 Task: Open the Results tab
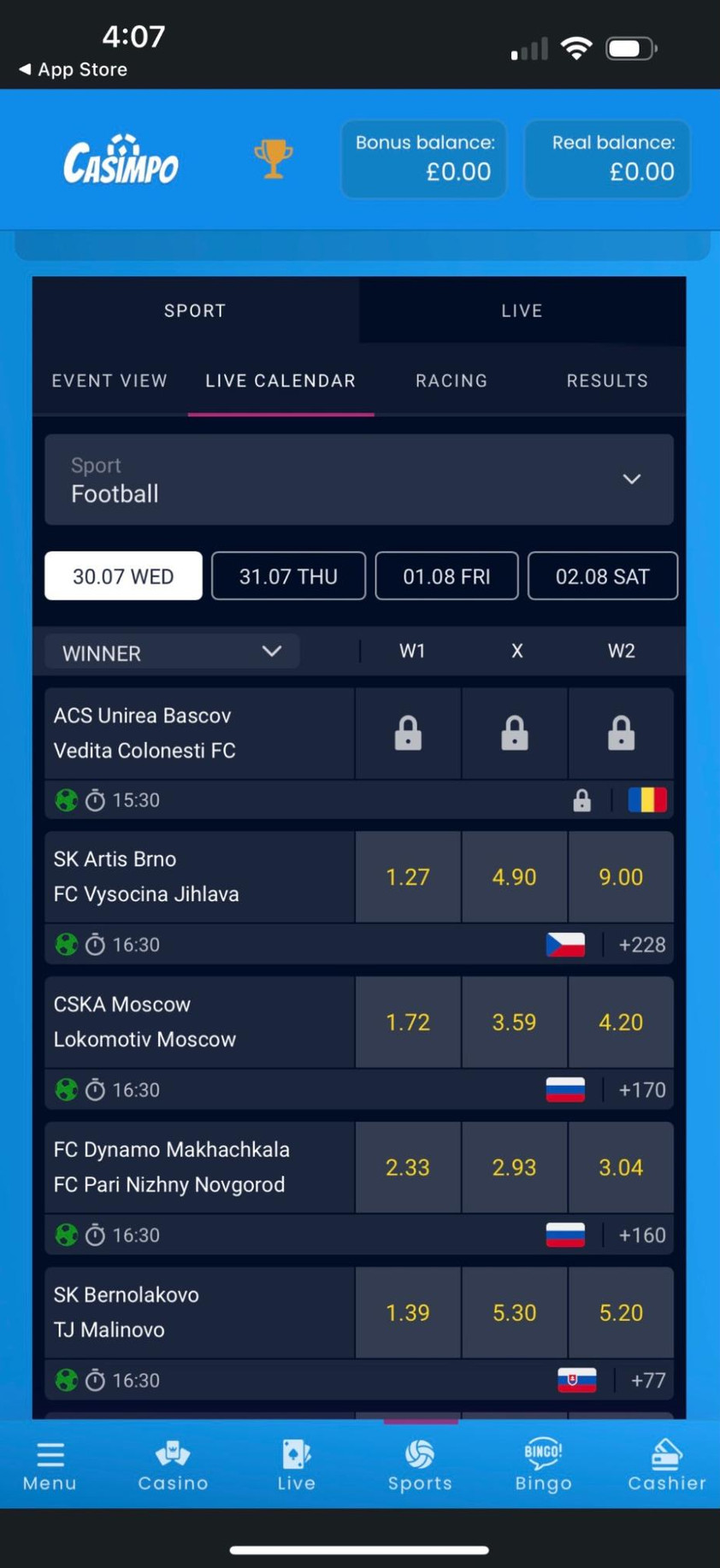[607, 380]
